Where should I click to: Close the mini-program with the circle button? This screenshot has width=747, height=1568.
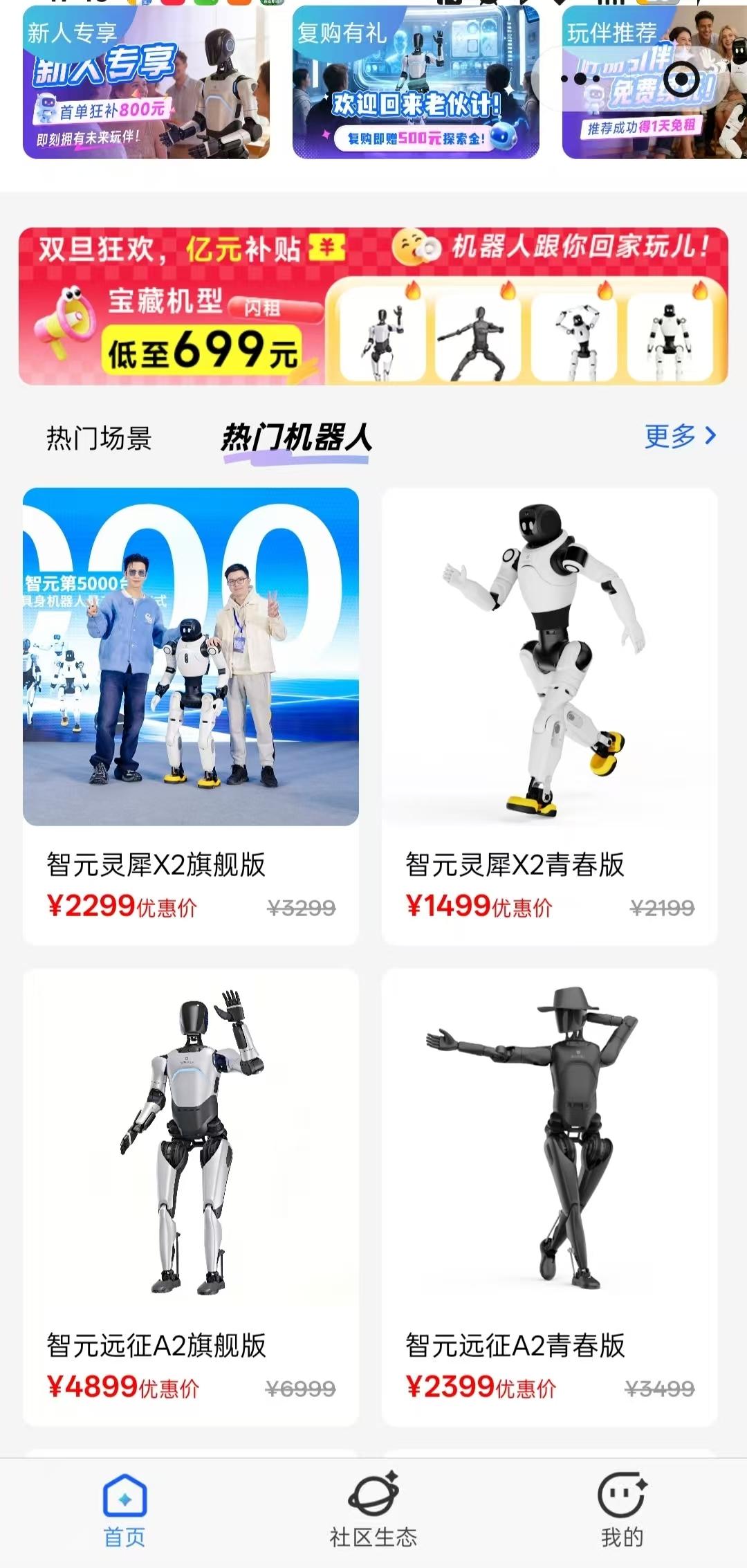coord(682,79)
